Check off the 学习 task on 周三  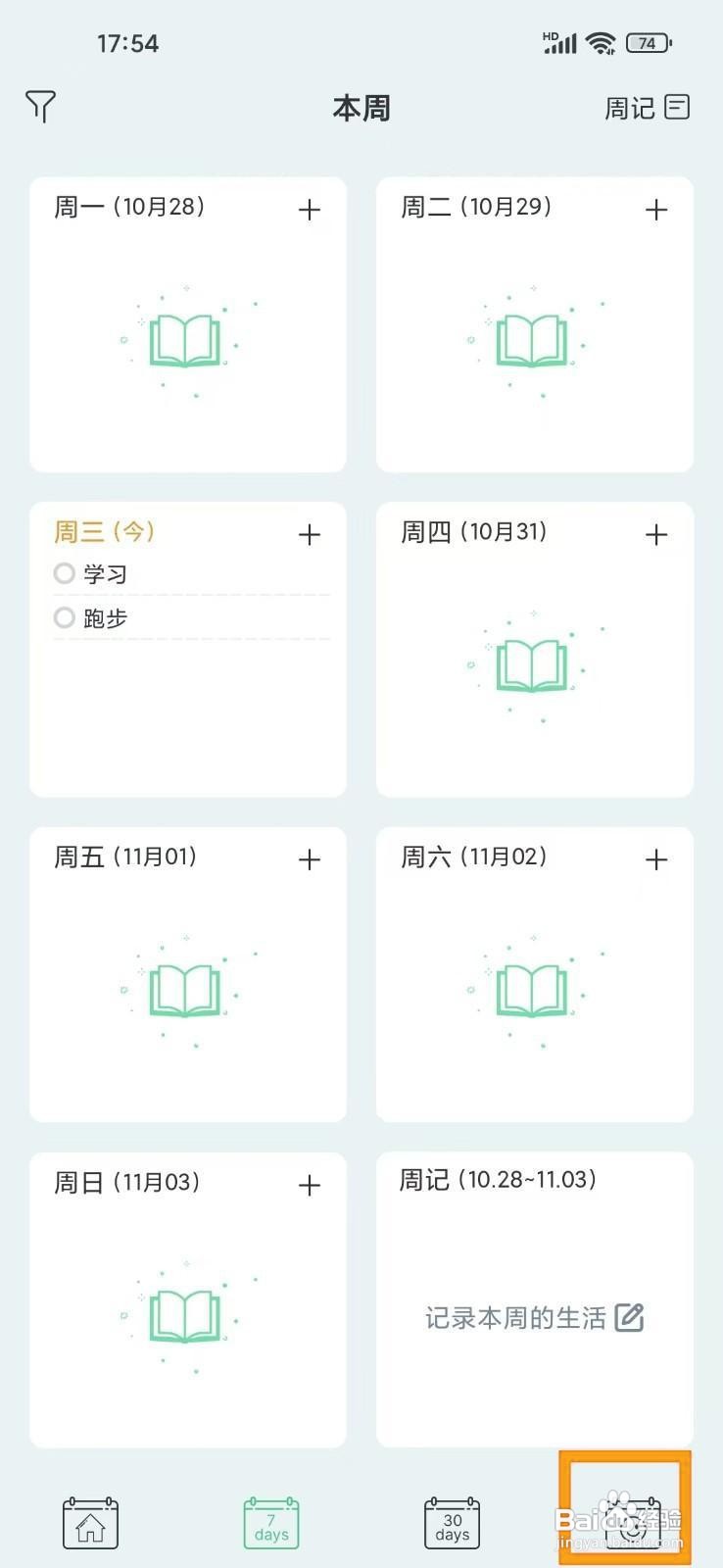[64, 573]
